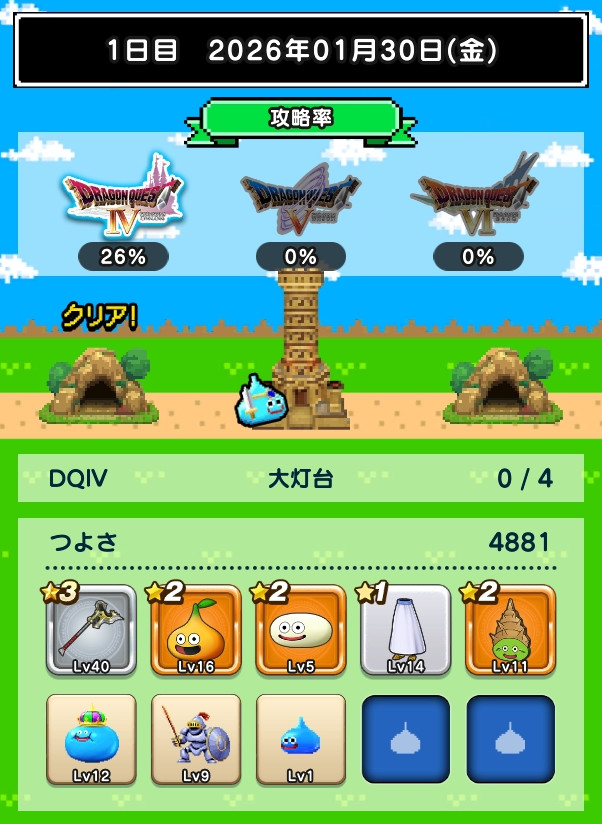Select the King Slime Lv12 member
602x824 pixels.
coord(92,740)
